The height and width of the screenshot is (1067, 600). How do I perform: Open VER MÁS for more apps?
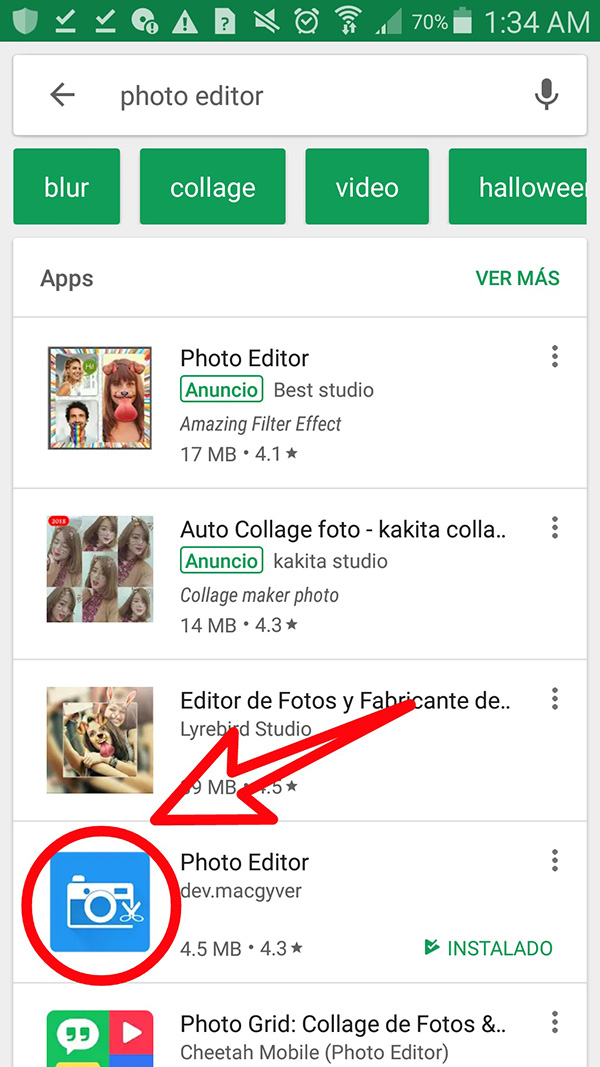[x=518, y=278]
